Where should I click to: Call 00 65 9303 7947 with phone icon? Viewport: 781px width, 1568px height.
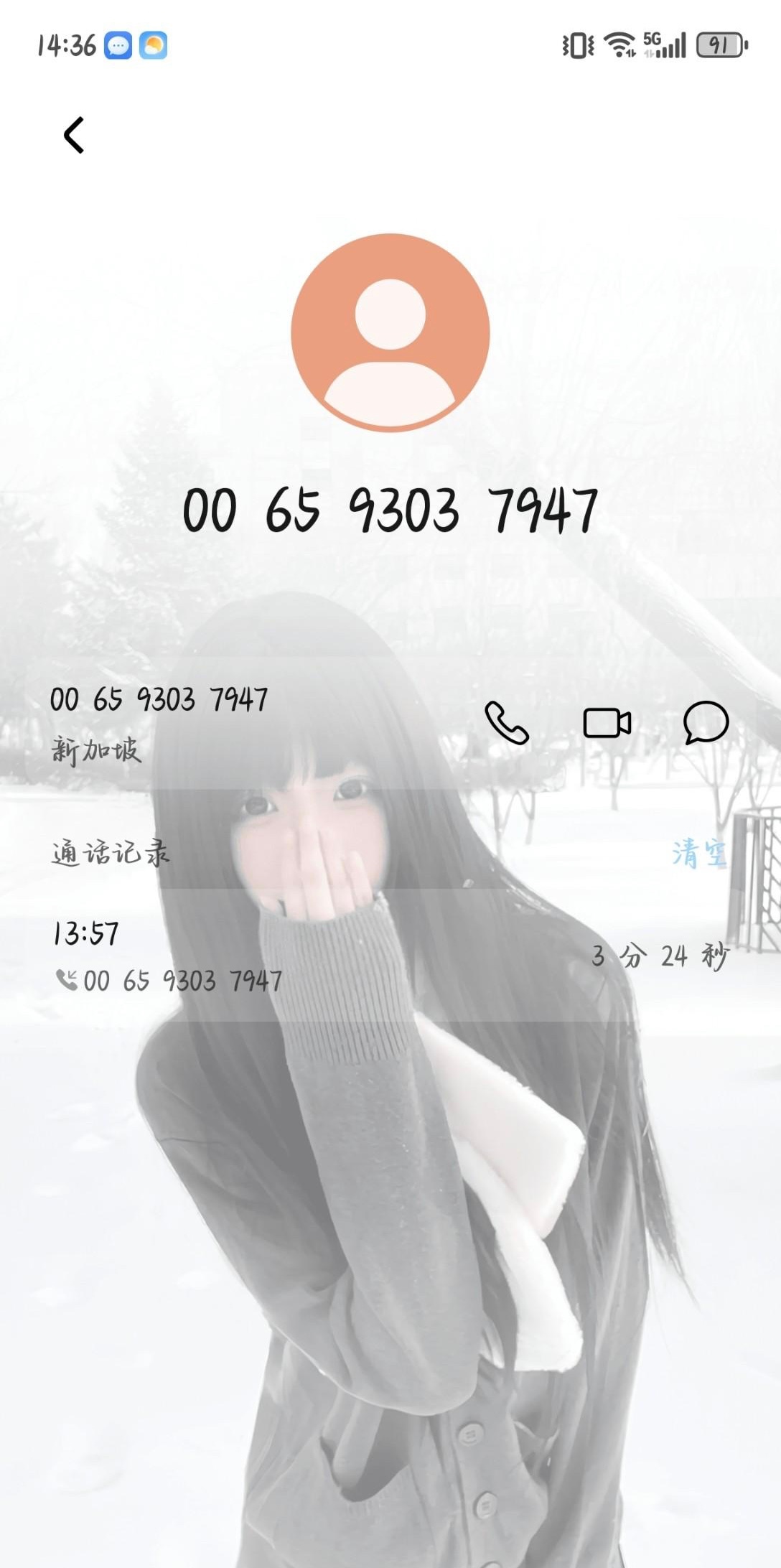(507, 722)
